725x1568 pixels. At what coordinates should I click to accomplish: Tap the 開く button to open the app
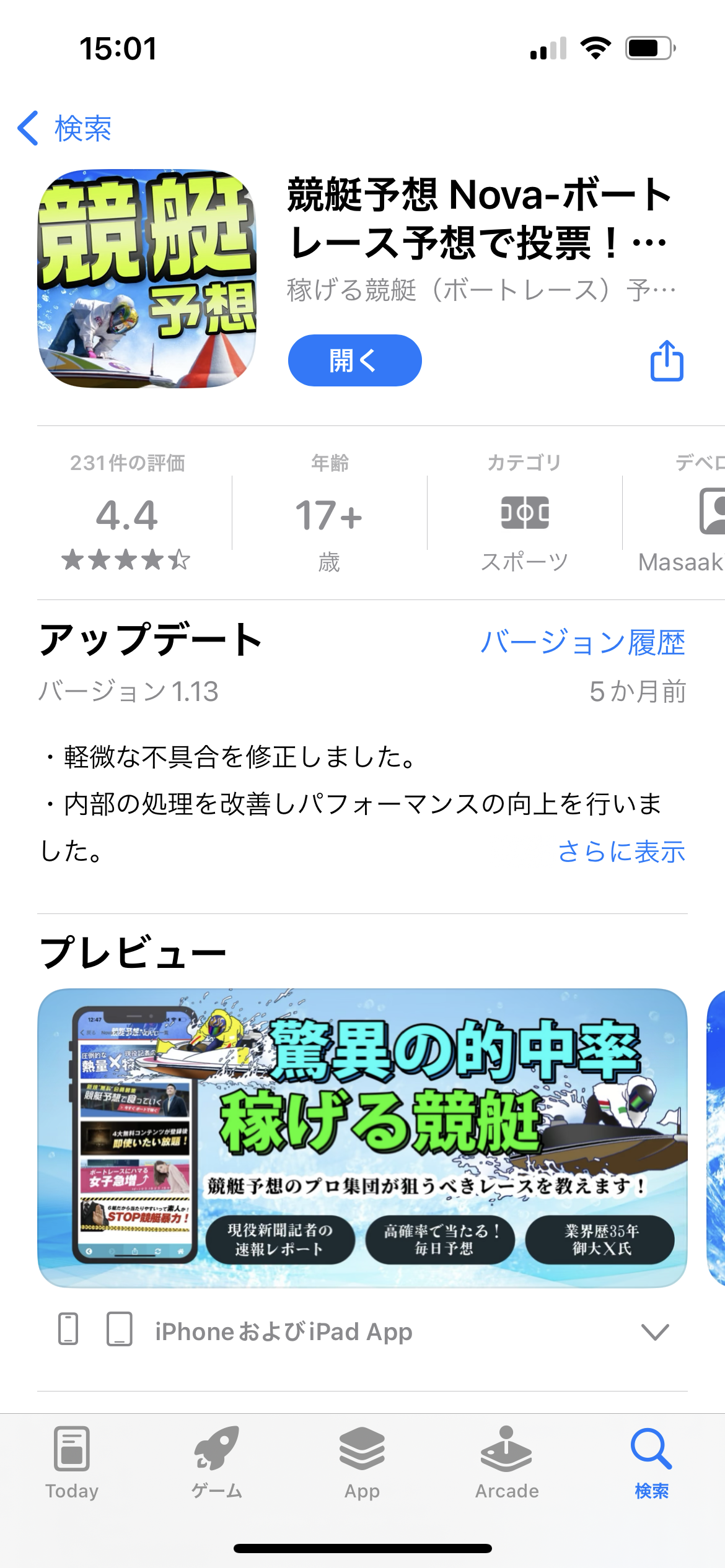tap(354, 360)
